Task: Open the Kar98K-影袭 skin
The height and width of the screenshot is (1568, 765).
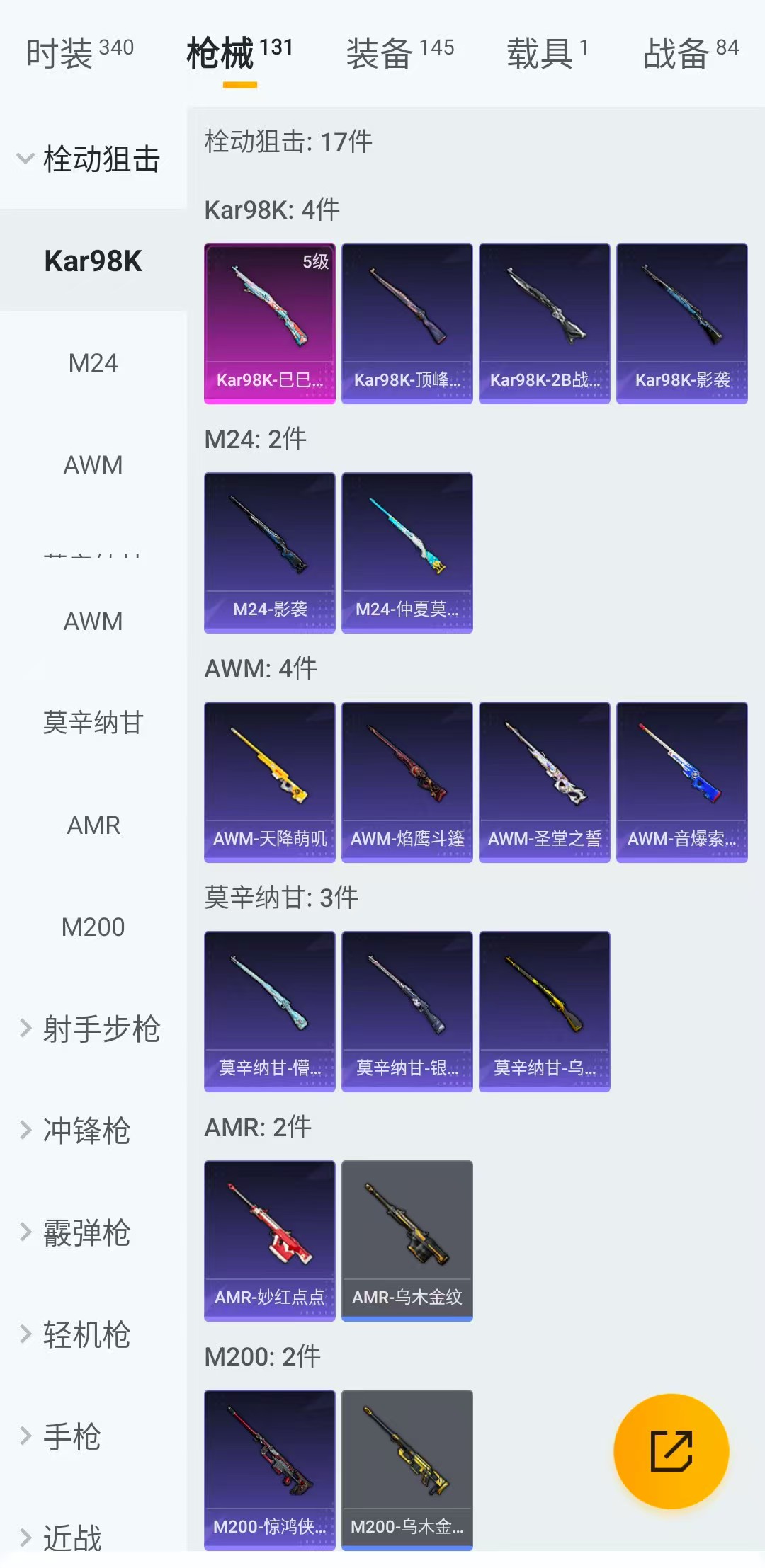Action: click(681, 324)
